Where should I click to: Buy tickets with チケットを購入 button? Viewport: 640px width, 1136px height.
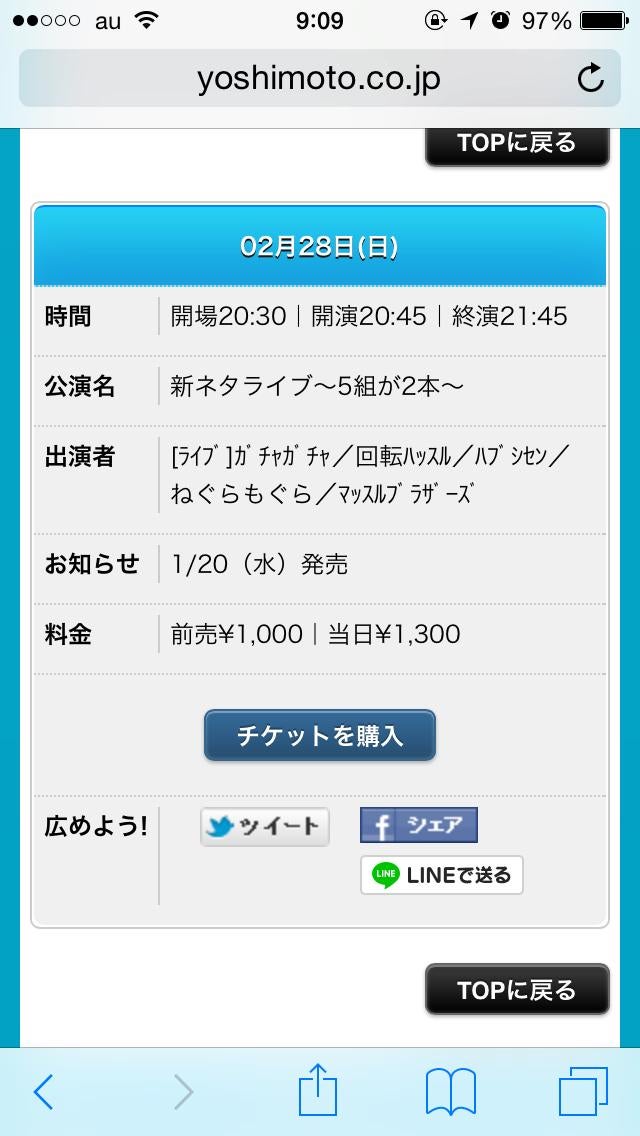coord(320,736)
